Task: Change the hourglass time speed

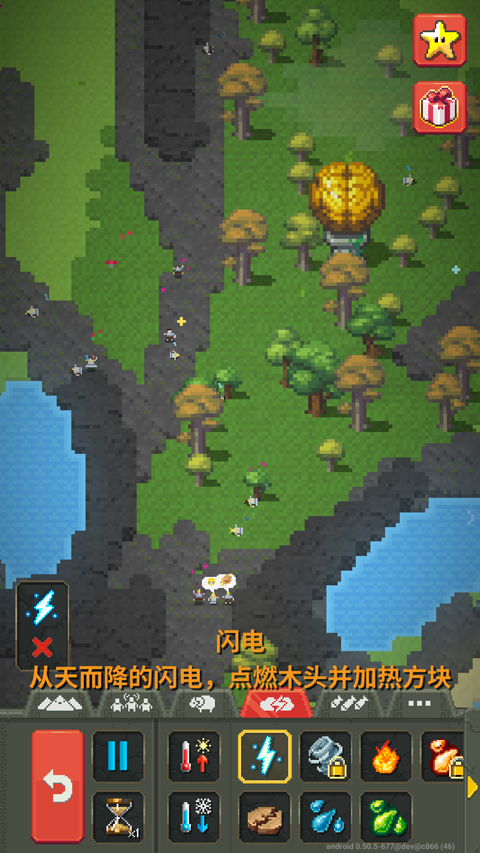Action: pyautogui.click(x=118, y=817)
